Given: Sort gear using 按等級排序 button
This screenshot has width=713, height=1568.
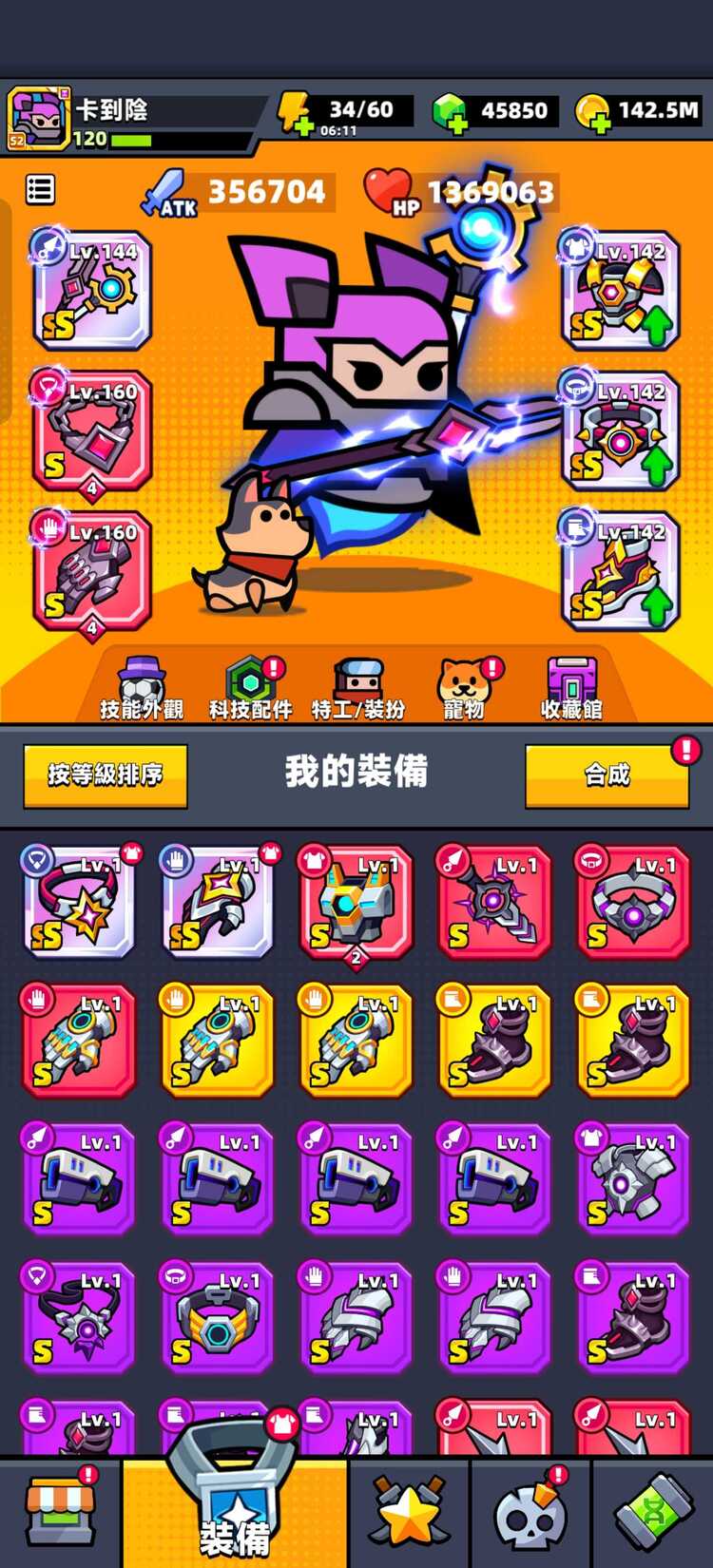Looking at the screenshot, I should 105,774.
